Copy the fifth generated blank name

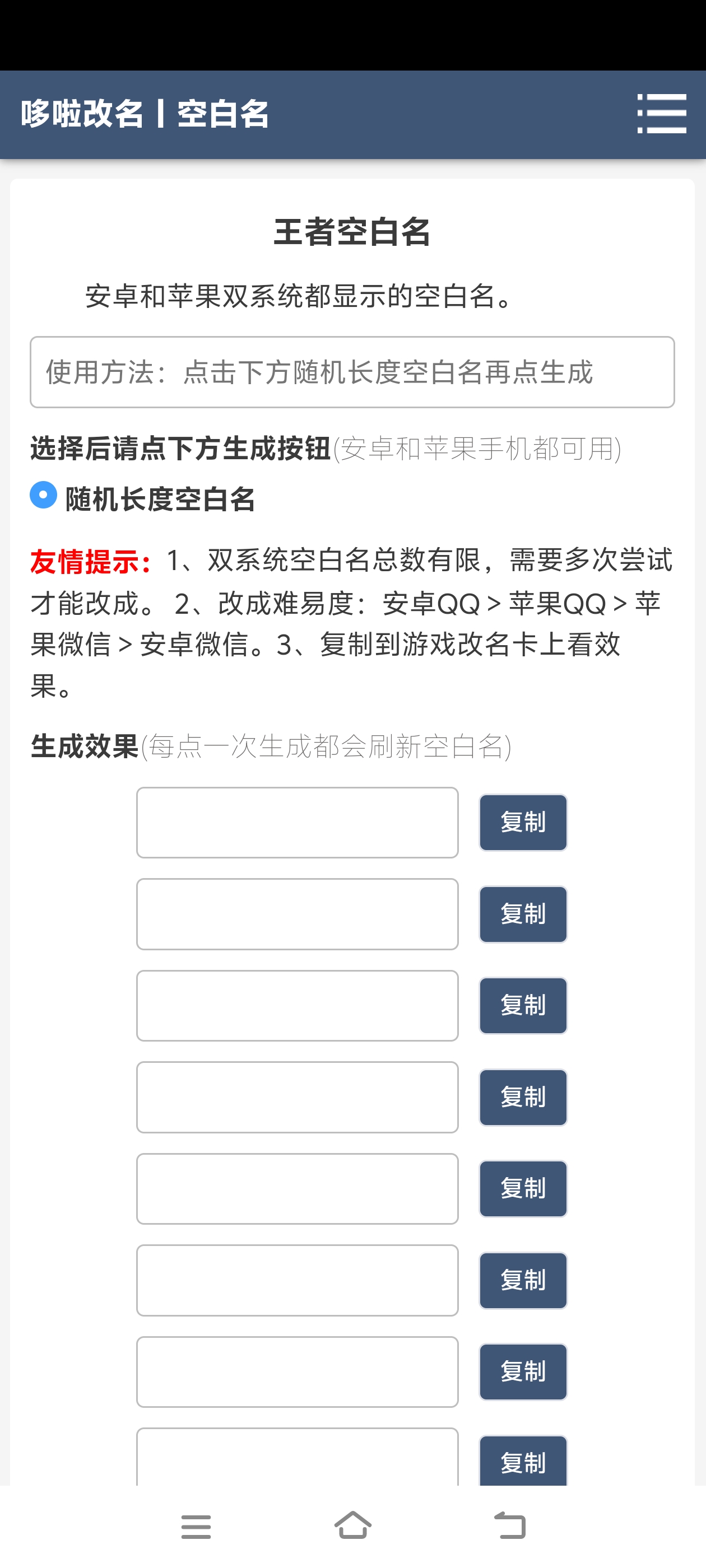point(523,1189)
